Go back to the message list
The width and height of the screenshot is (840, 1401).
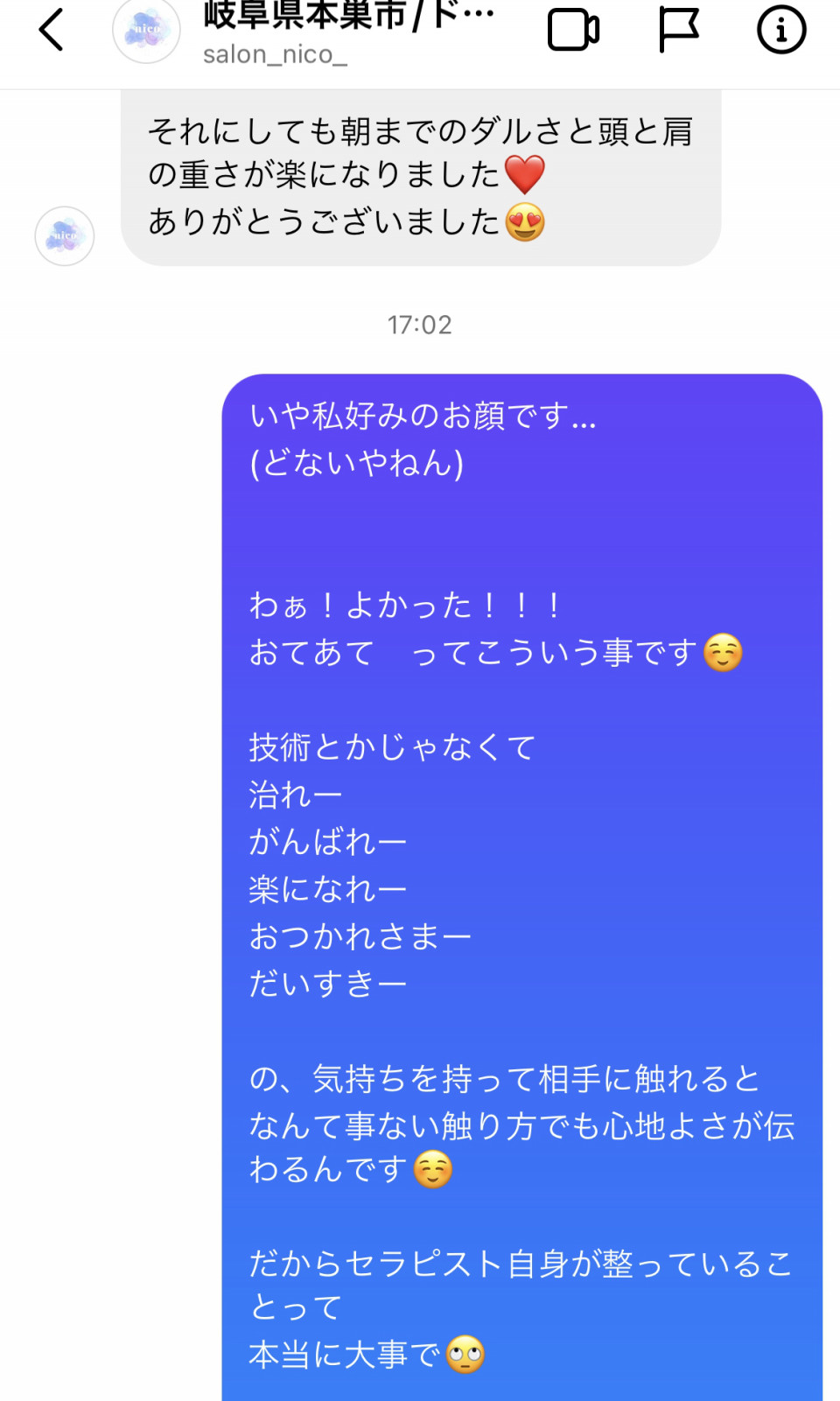coord(51,30)
